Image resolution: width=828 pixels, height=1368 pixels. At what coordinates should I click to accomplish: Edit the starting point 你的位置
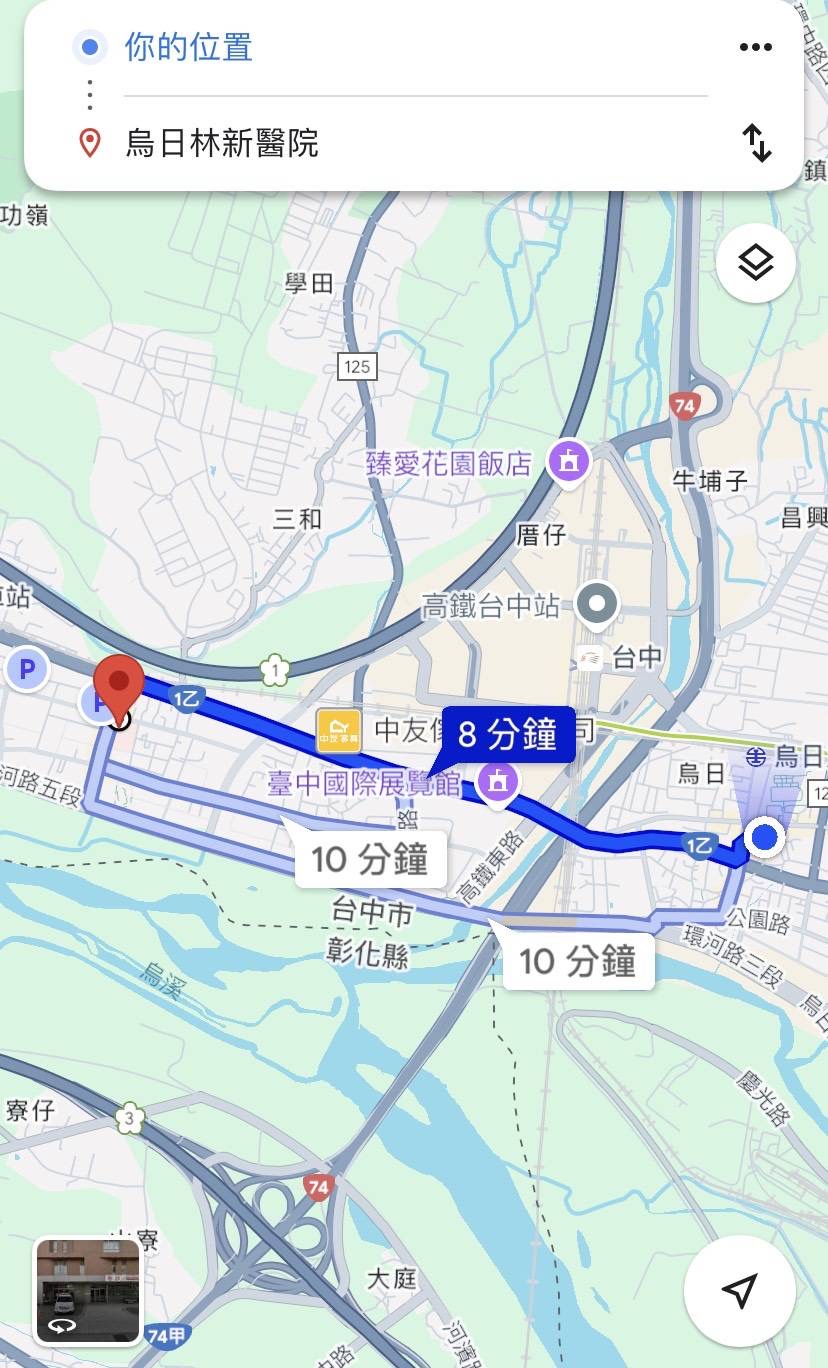pos(188,47)
